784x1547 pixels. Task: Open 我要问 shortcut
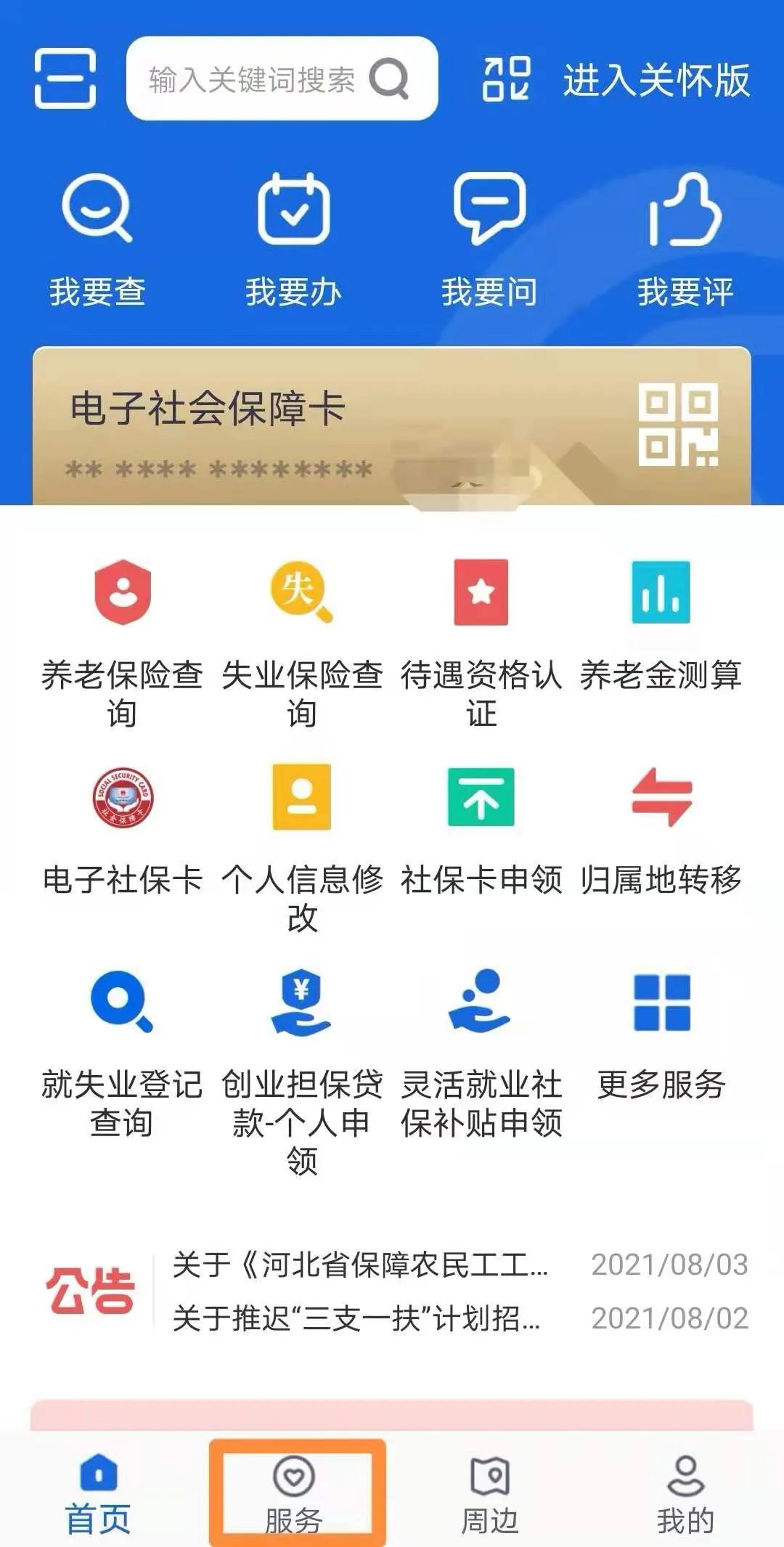coord(489,240)
